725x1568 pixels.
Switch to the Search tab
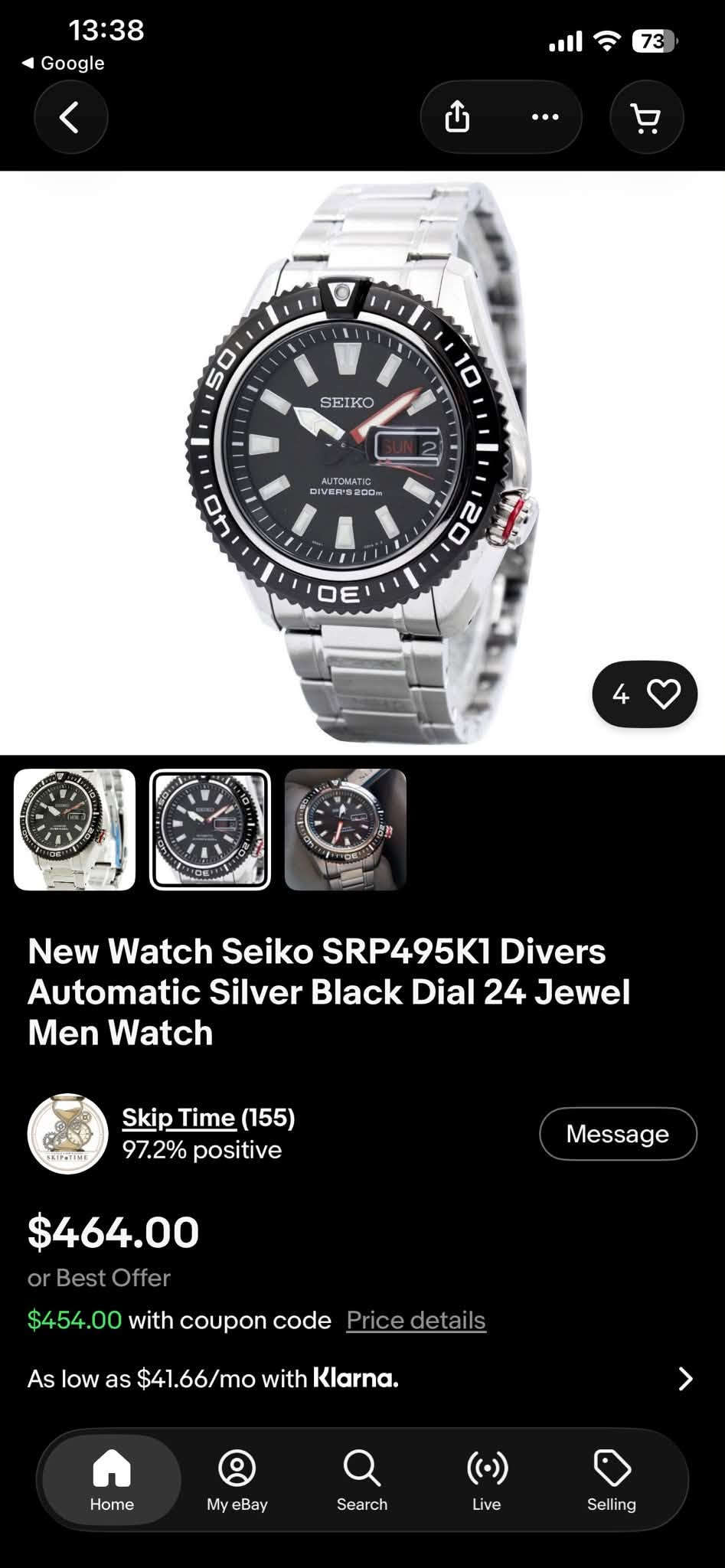point(362,1480)
